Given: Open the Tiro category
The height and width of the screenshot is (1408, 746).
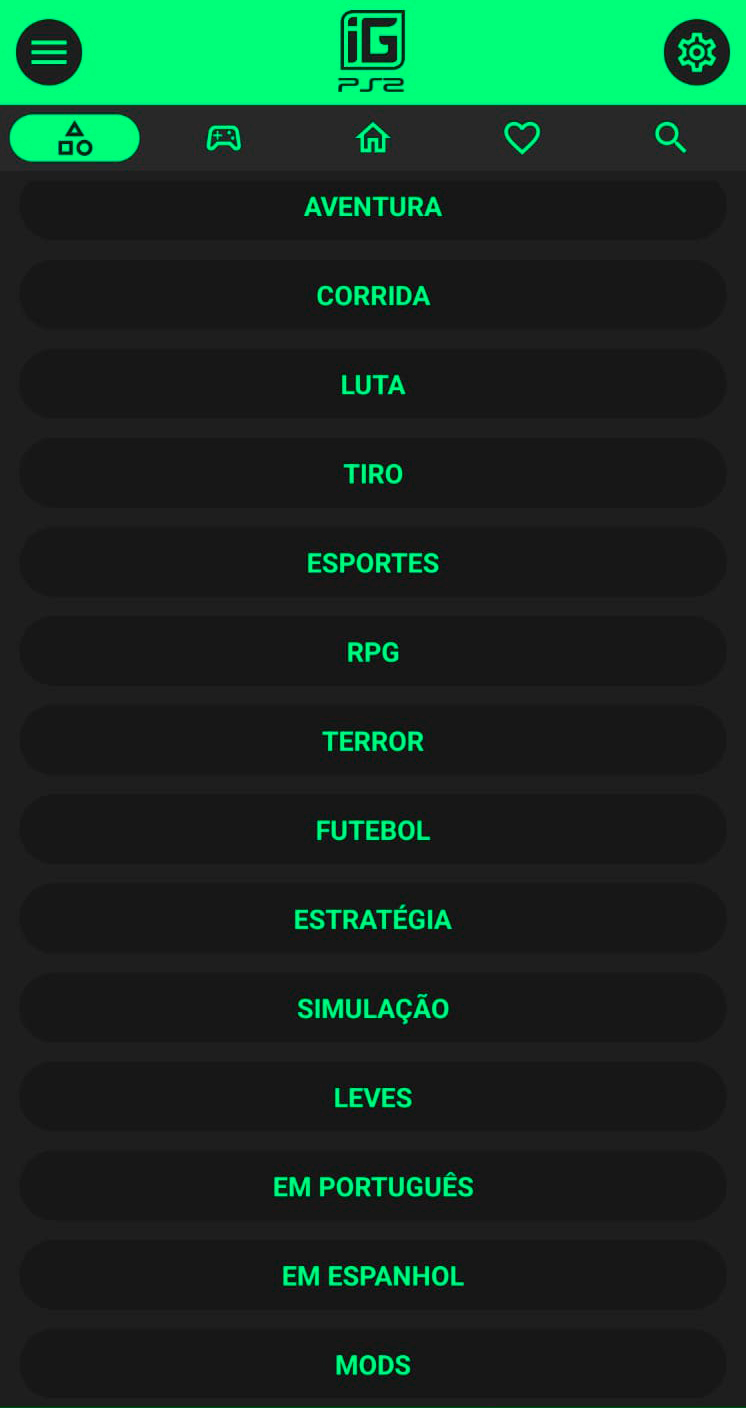Looking at the screenshot, I should pyautogui.click(x=373, y=474).
